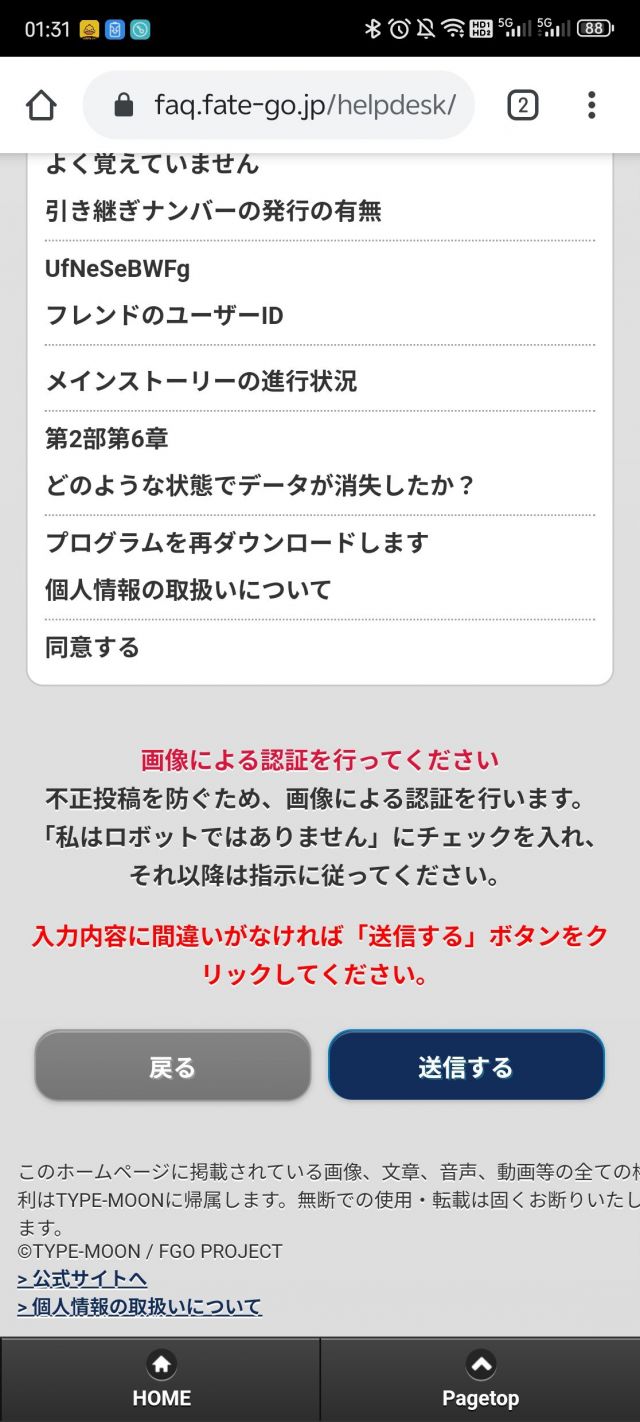Screen dimensions: 640x1422
Task: Tap the 戻る button to go back
Action: coord(173,1066)
